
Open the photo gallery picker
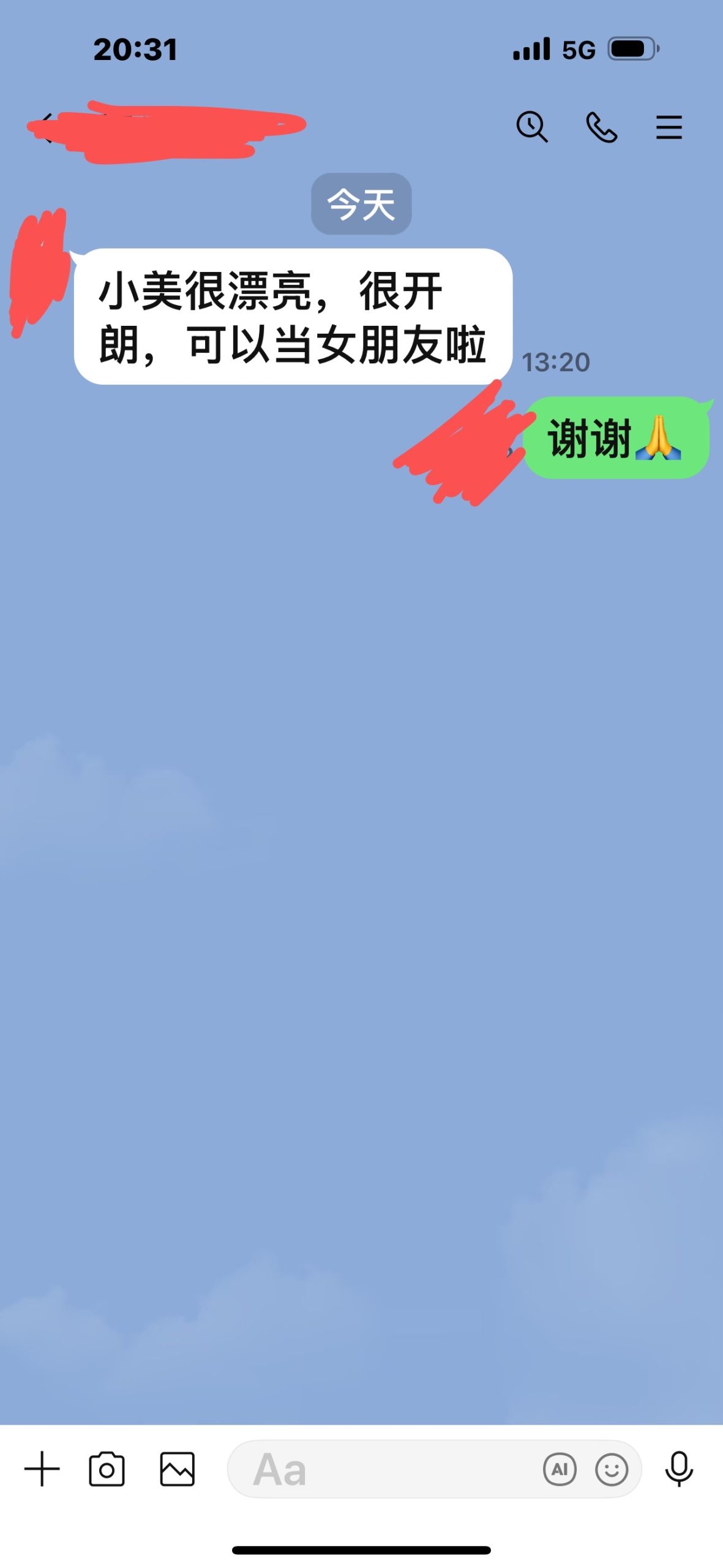(x=177, y=1469)
